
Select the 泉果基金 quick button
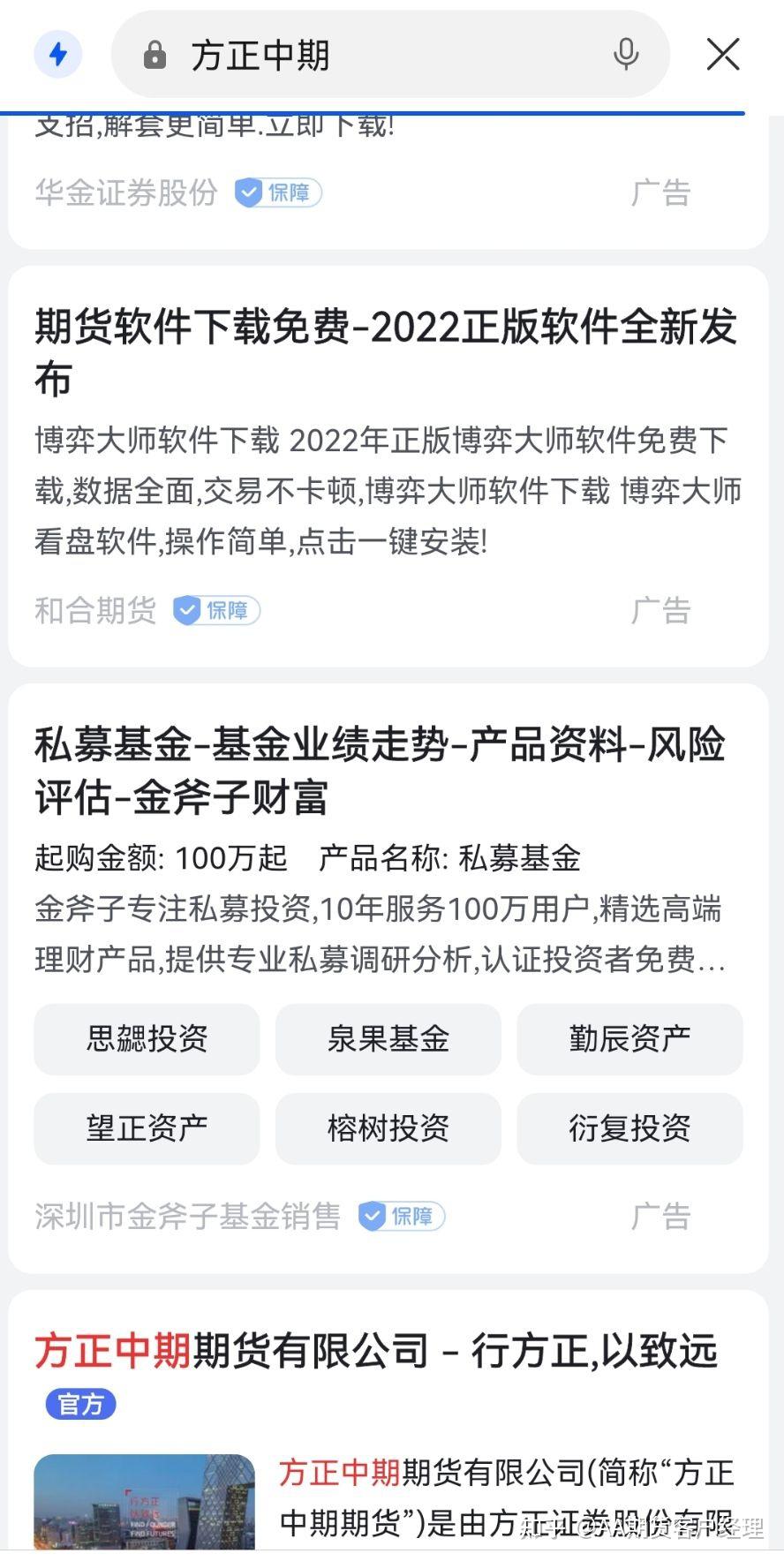[388, 1040]
